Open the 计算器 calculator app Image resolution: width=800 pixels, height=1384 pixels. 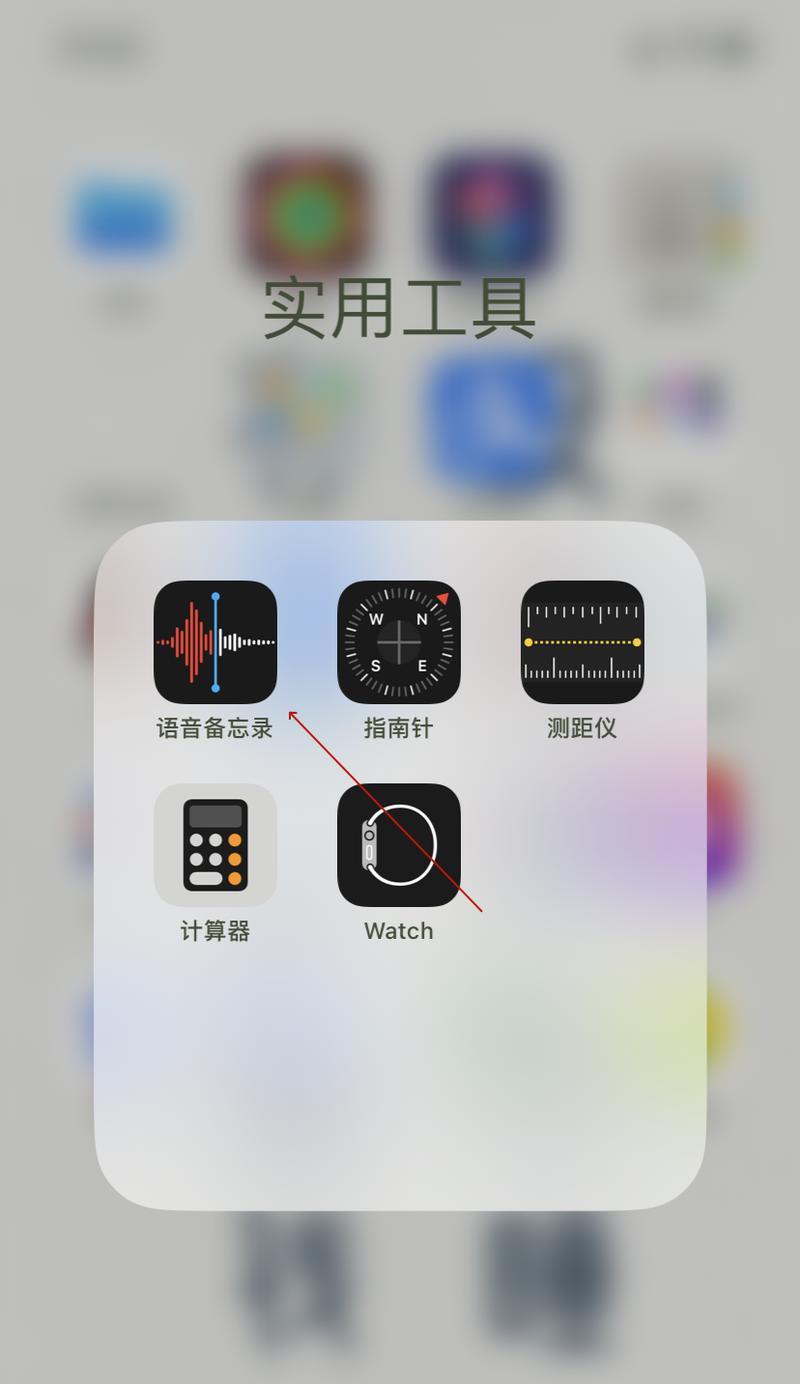tap(215, 845)
